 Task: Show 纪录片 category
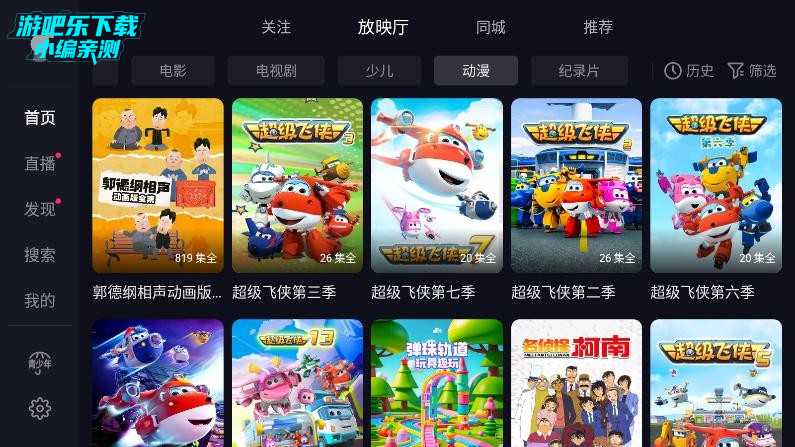[x=579, y=71]
